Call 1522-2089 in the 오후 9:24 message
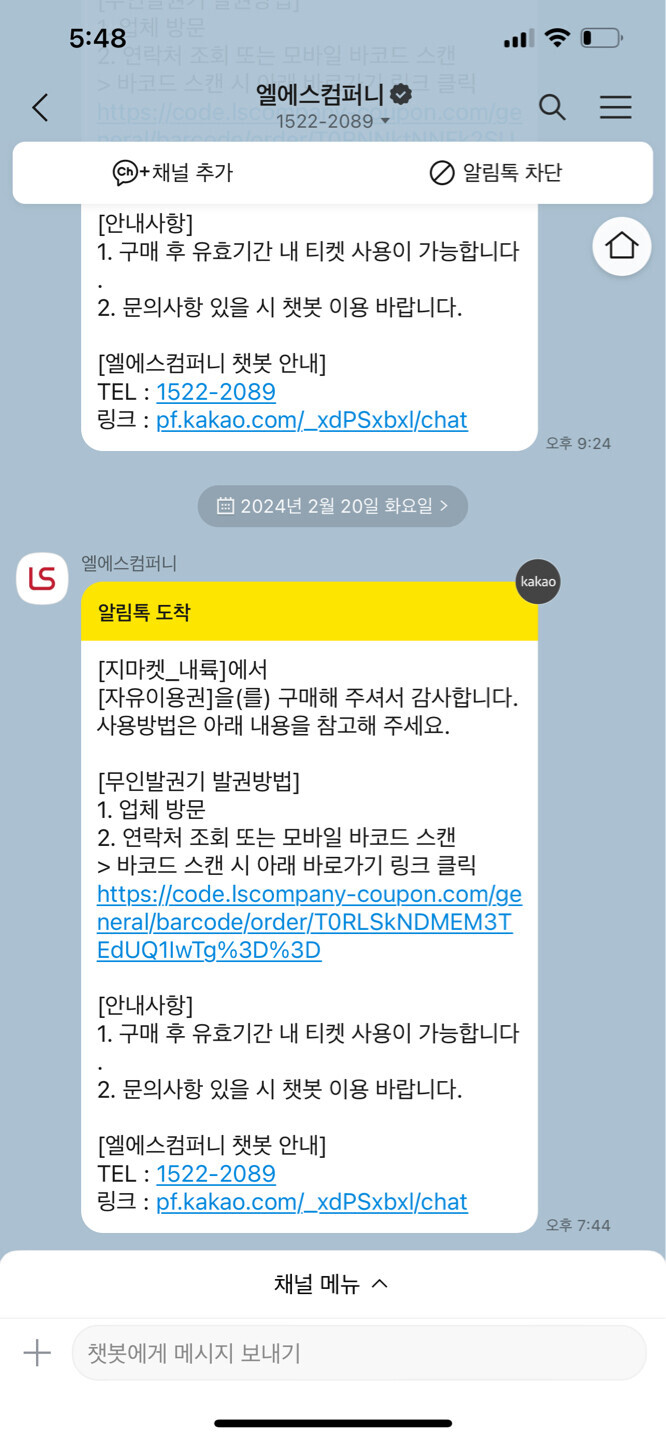Viewport: 666px width, 1440px height. click(216, 391)
